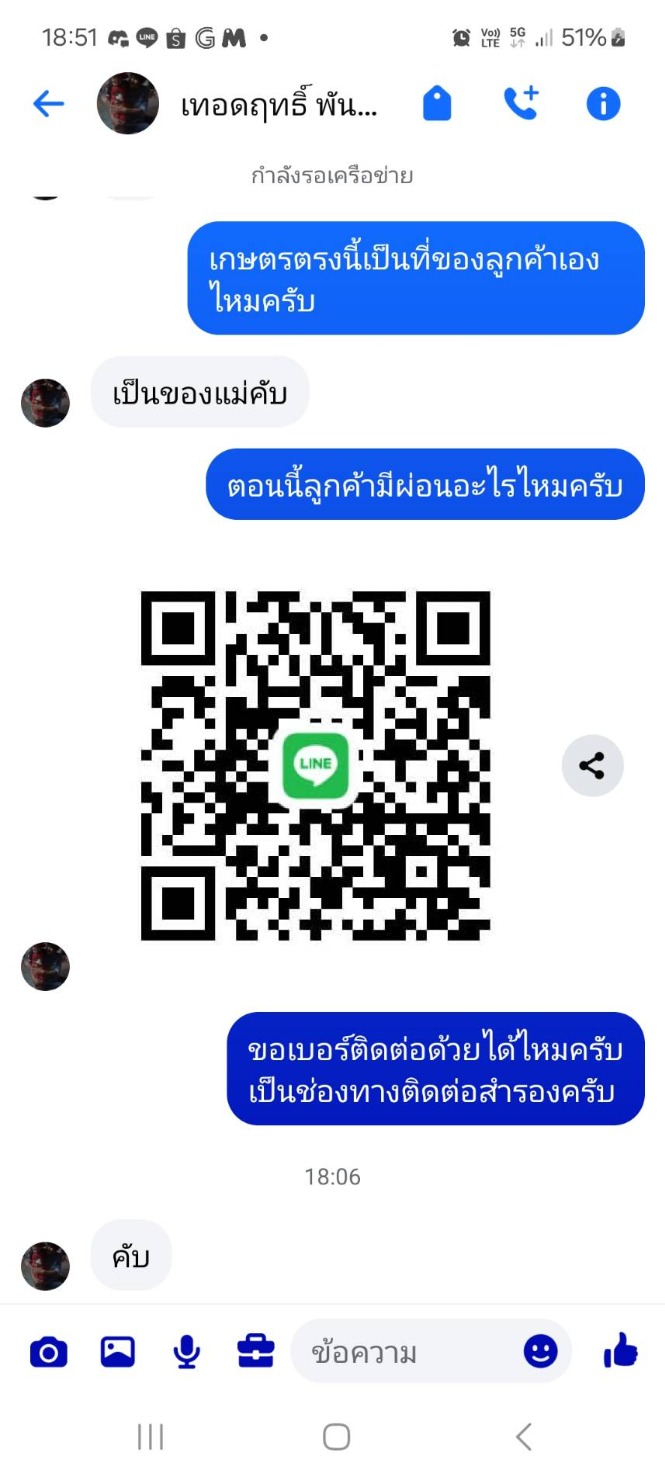Share the LINE QR code image
Screen dimensions: 665x1480
592,766
